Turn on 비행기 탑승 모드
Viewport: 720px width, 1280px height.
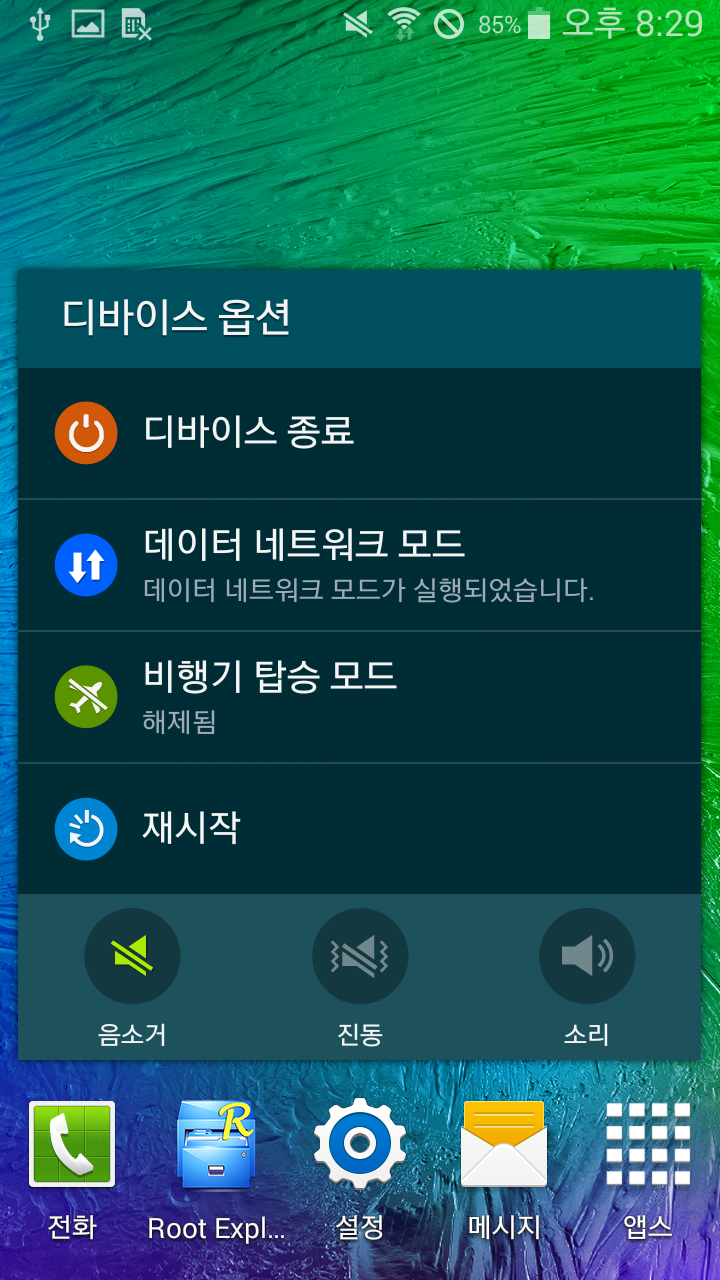(x=360, y=697)
